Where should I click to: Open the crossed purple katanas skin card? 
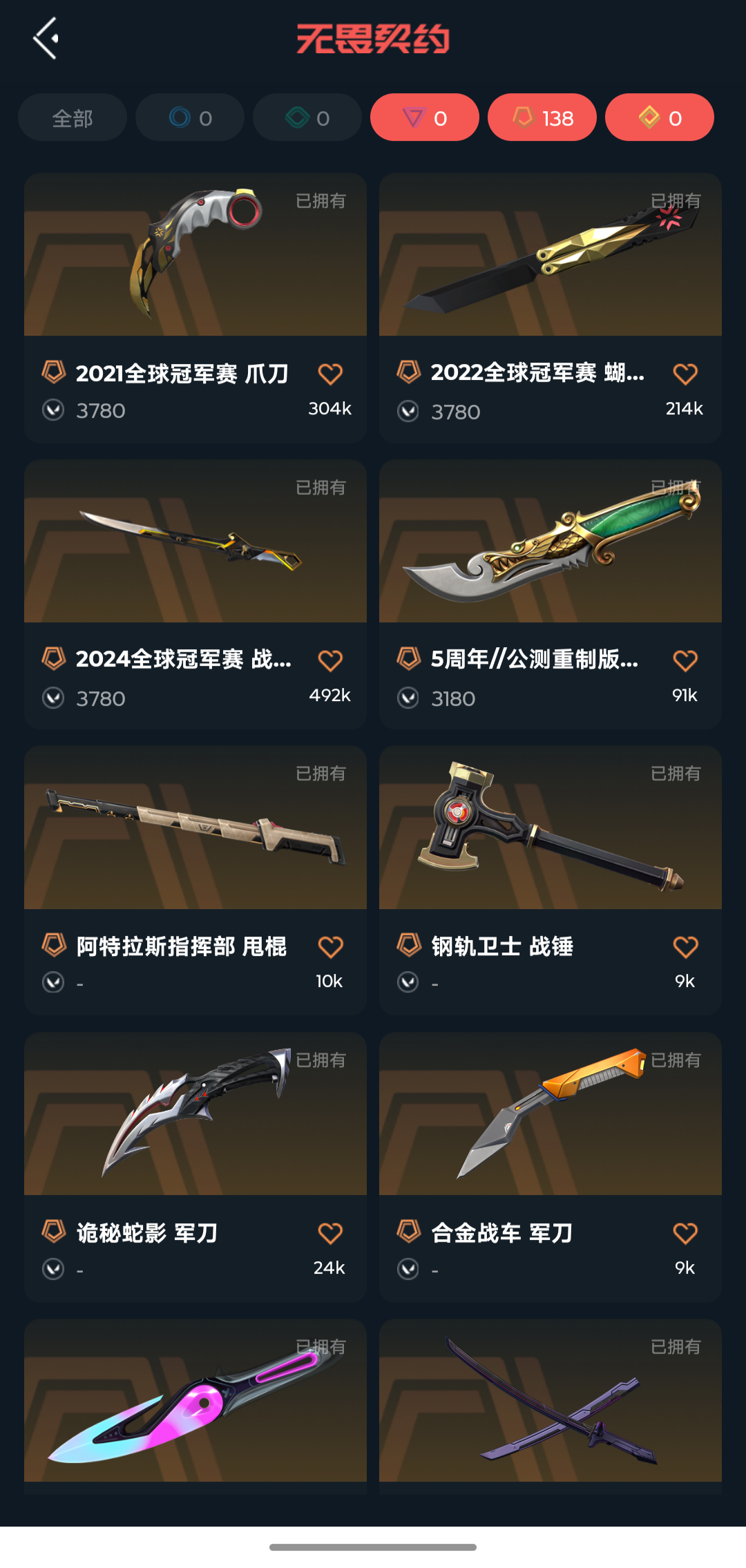(x=551, y=1402)
